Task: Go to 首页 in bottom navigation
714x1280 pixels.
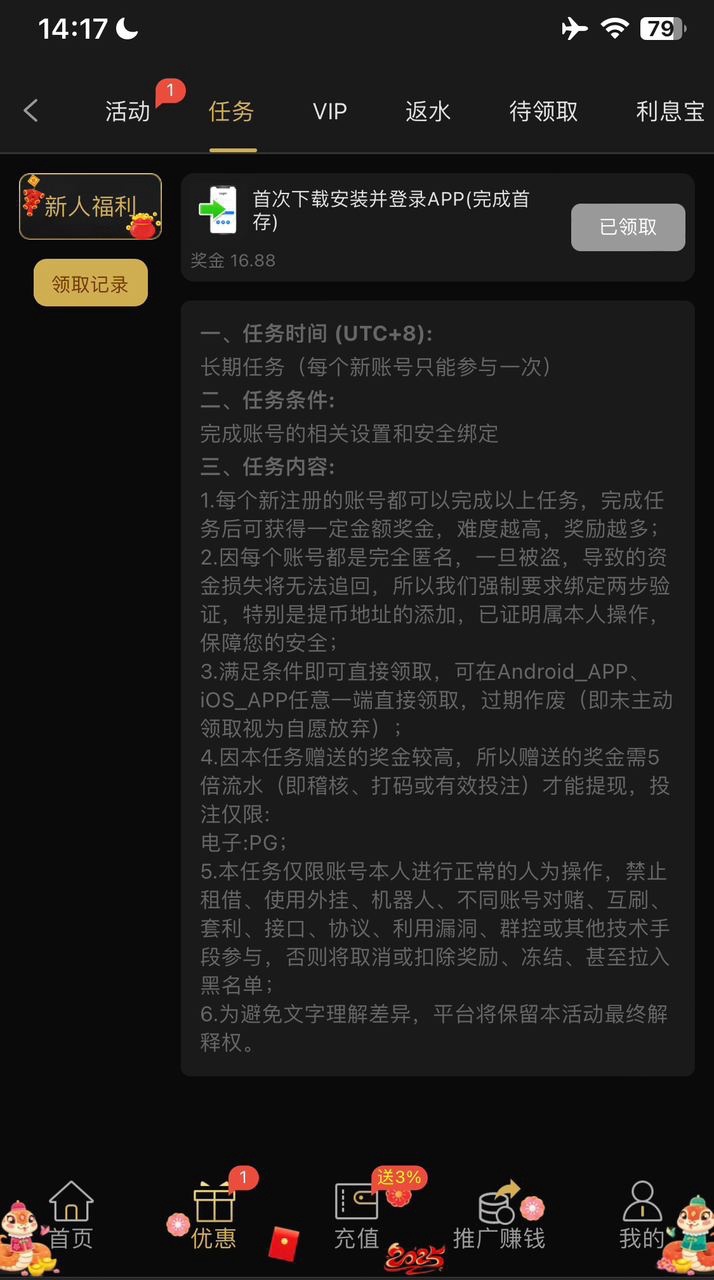Action: coord(71,1216)
